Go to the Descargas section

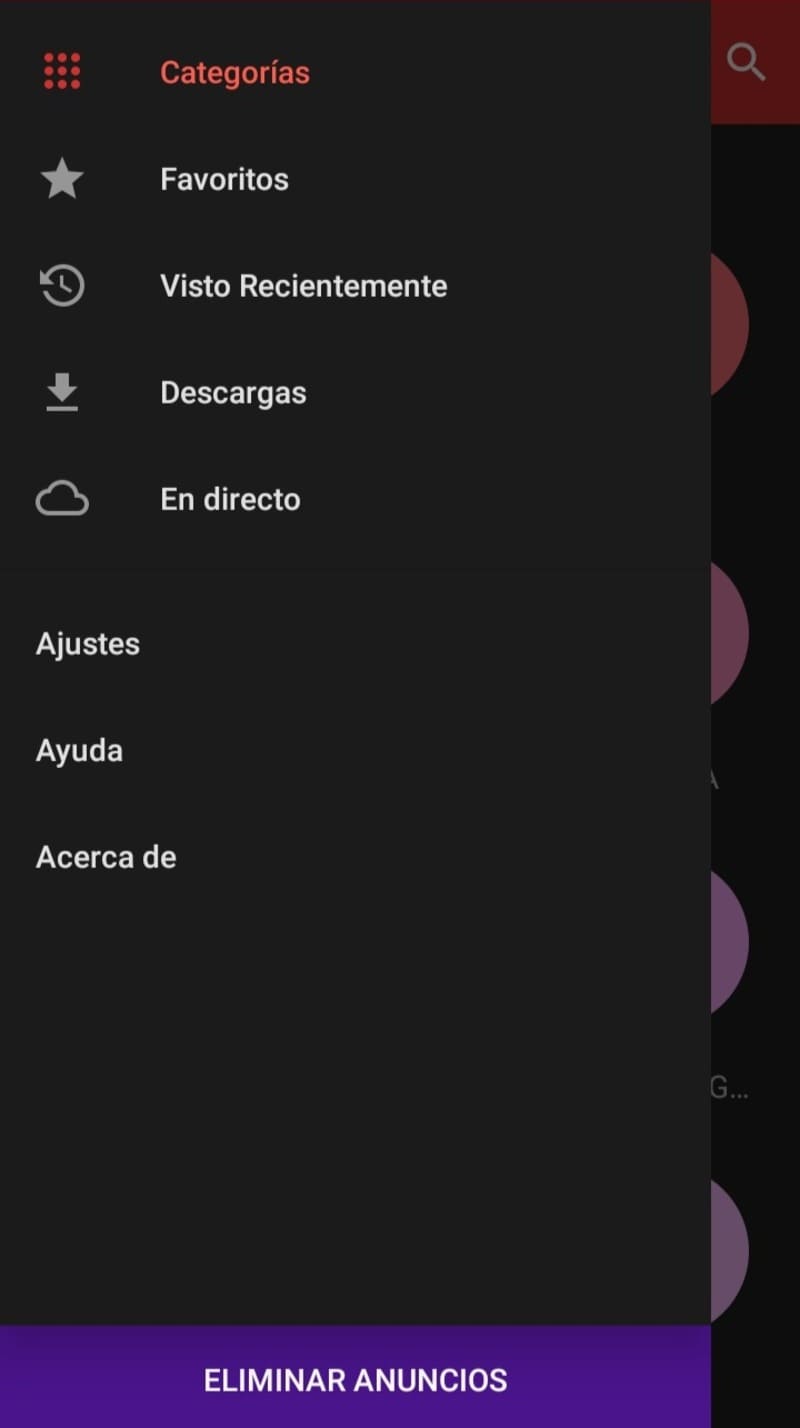pos(233,392)
